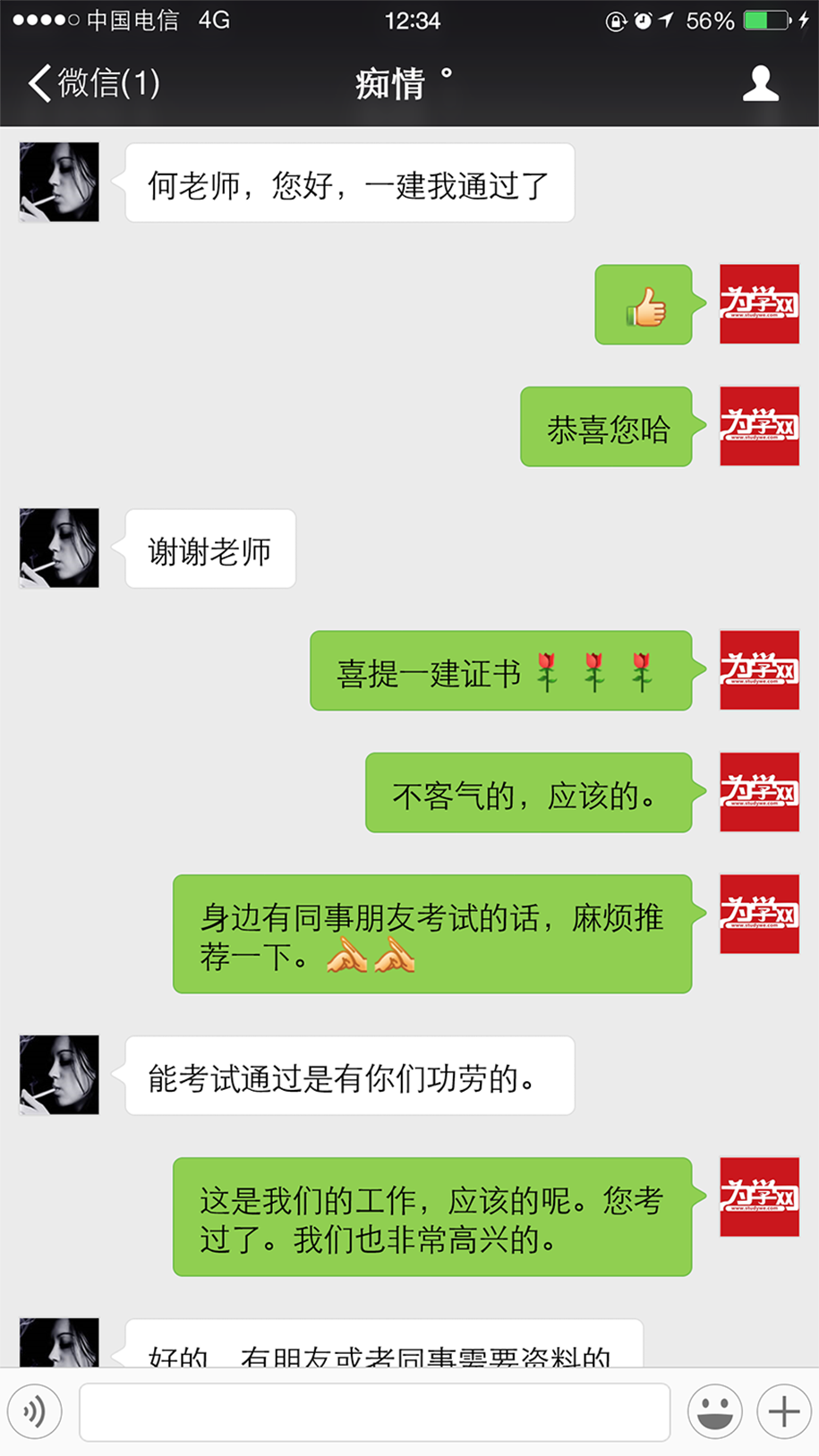Open the emoji sticker panel
This screenshot has height=1456, width=819.
[714, 1411]
